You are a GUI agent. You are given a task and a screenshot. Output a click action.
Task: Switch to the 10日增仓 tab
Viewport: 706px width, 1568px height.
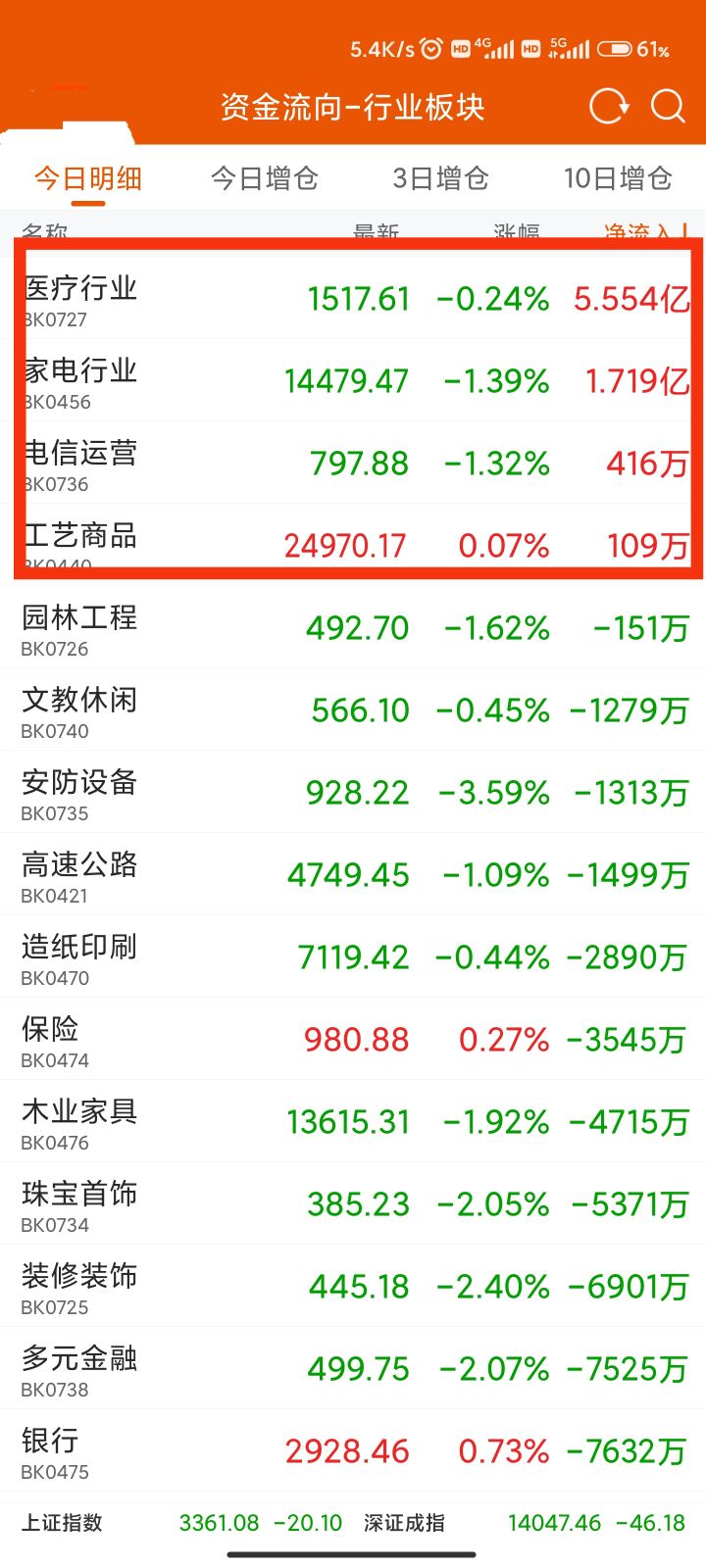(x=618, y=178)
